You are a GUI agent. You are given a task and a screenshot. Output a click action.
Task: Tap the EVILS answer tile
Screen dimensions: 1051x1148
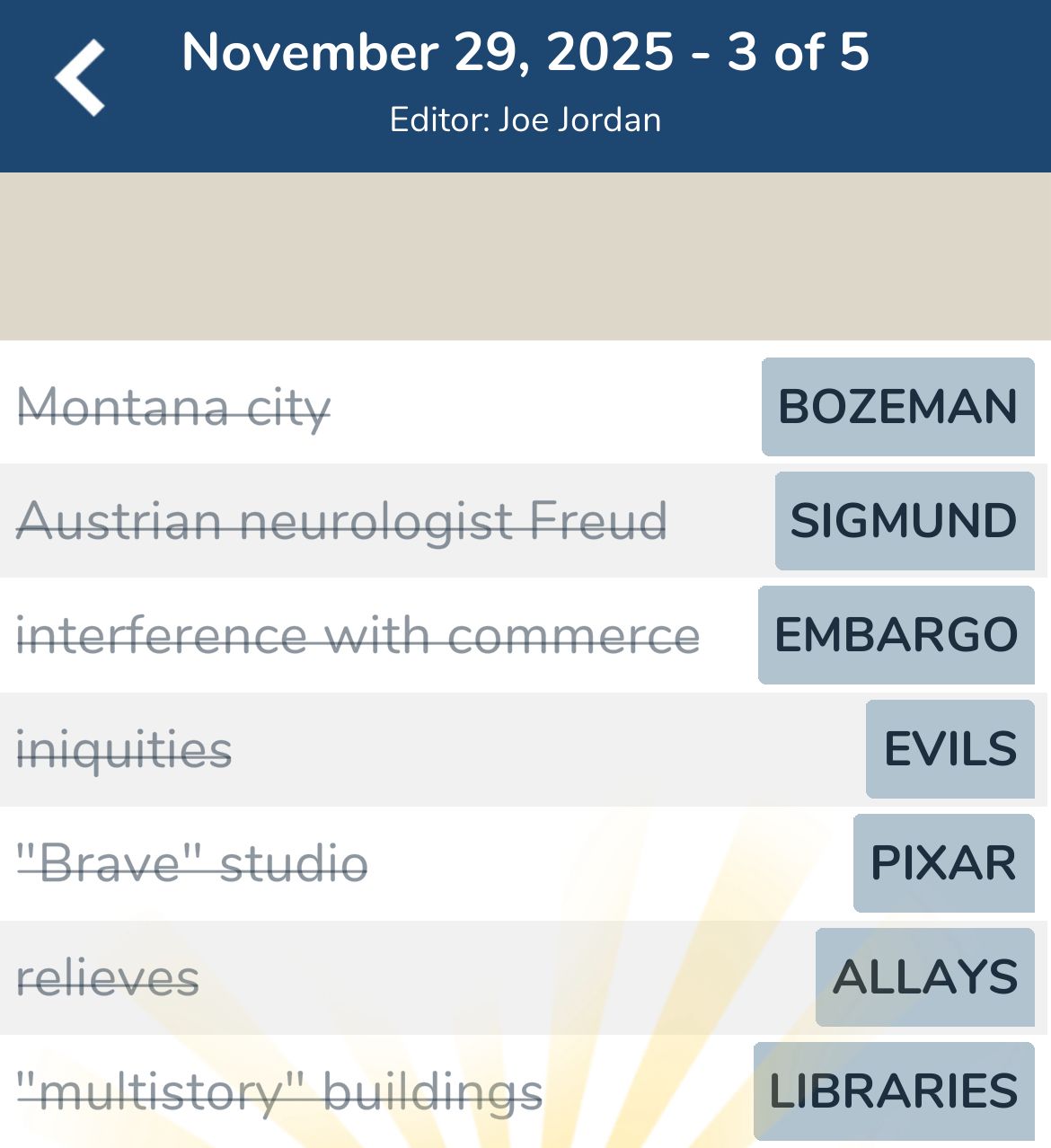coord(949,748)
